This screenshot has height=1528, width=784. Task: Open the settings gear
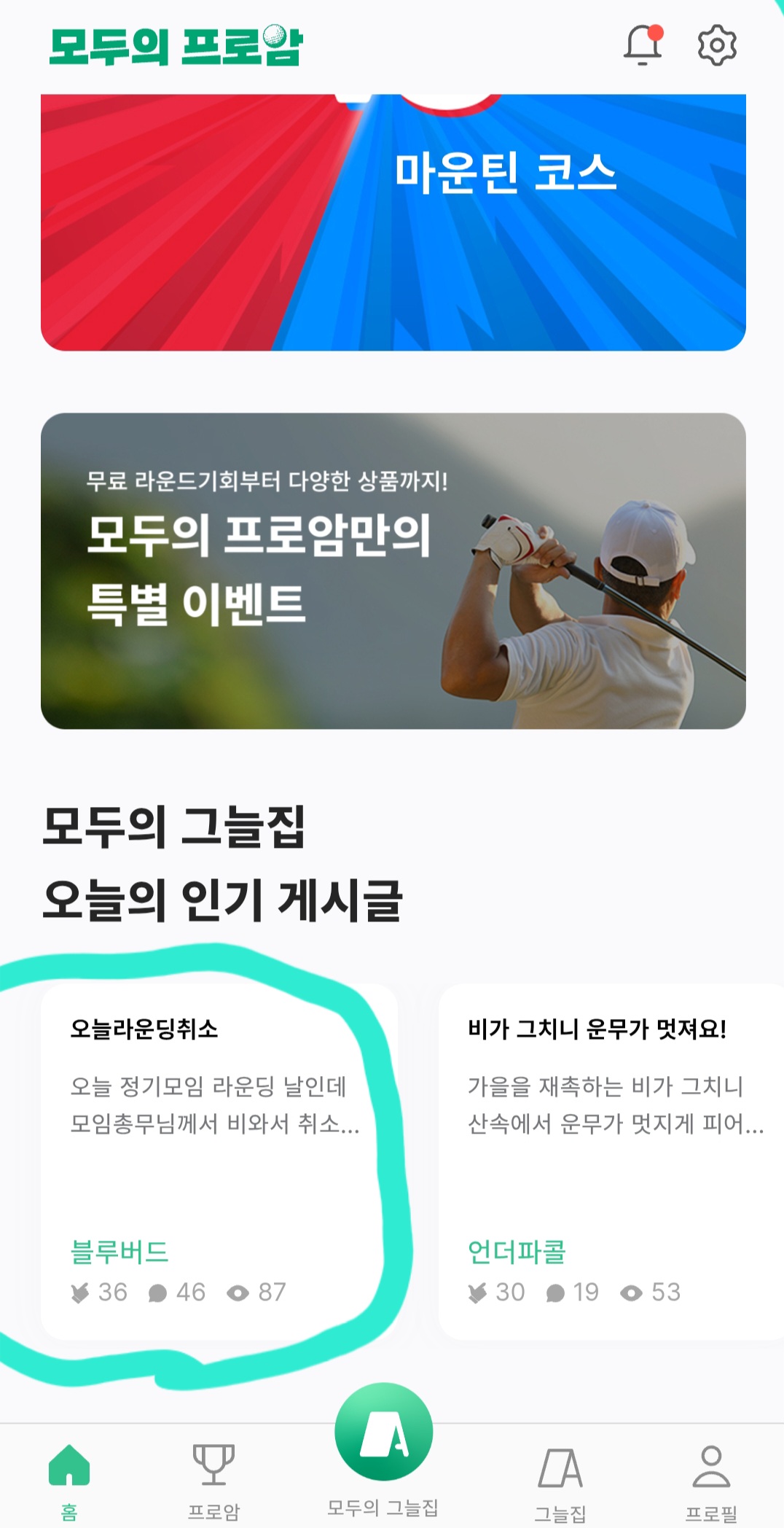coord(717,45)
